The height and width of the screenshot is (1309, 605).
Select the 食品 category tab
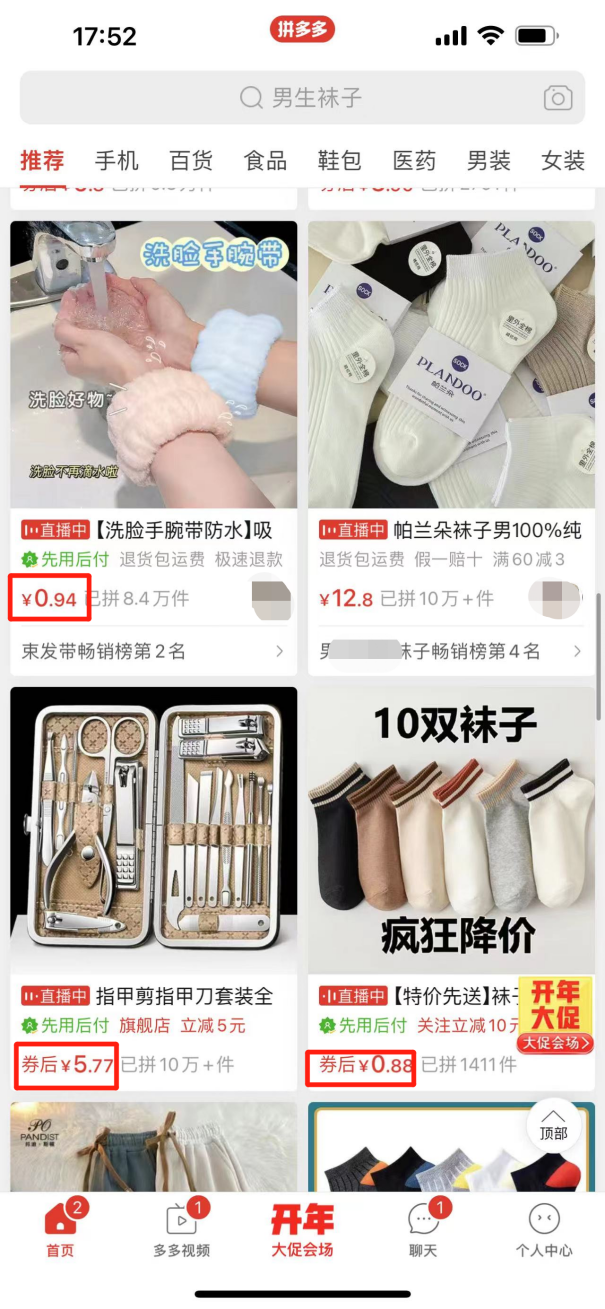265,161
